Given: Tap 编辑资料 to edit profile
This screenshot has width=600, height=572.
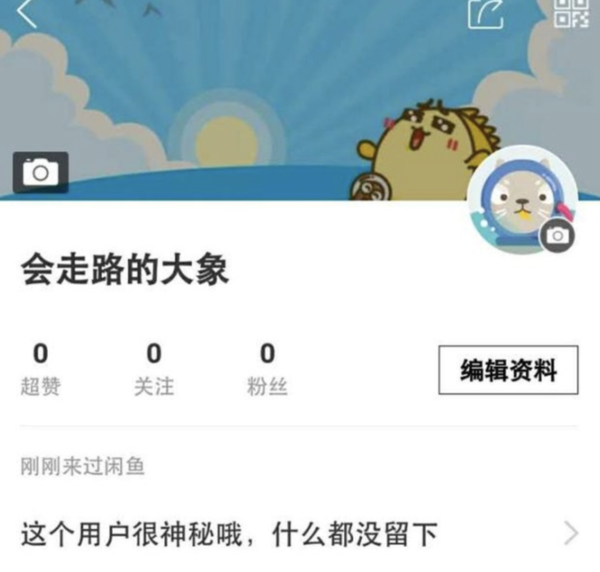Looking at the screenshot, I should [508, 371].
